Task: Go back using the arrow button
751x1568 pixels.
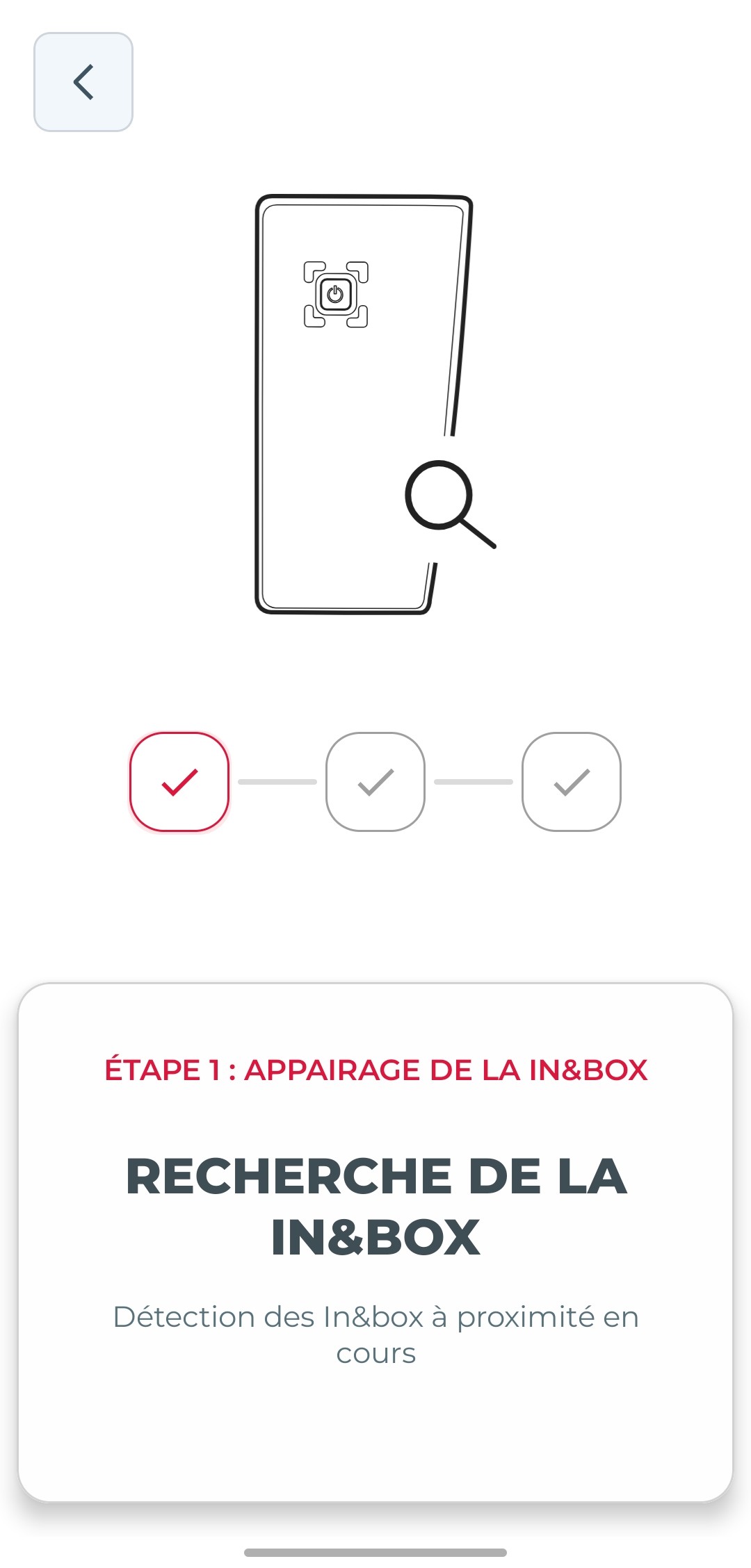Action: coord(83,82)
